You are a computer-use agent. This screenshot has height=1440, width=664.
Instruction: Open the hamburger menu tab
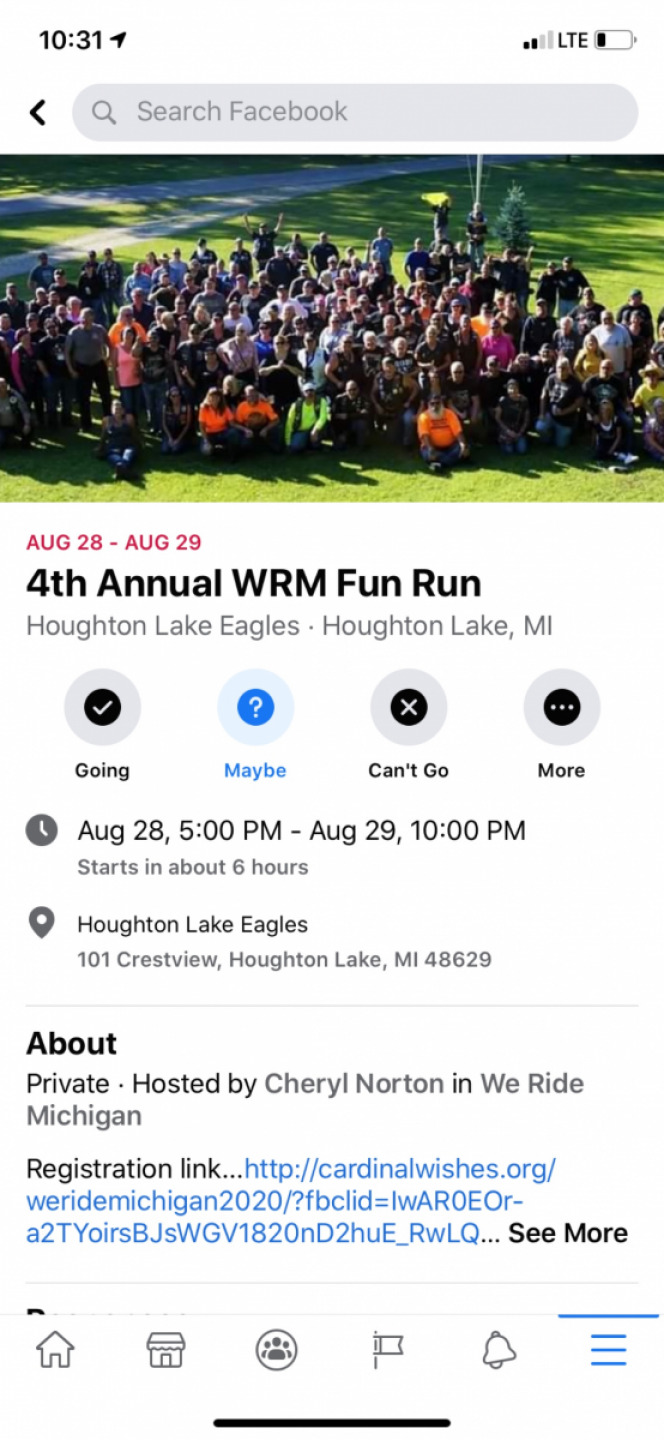[608, 1350]
